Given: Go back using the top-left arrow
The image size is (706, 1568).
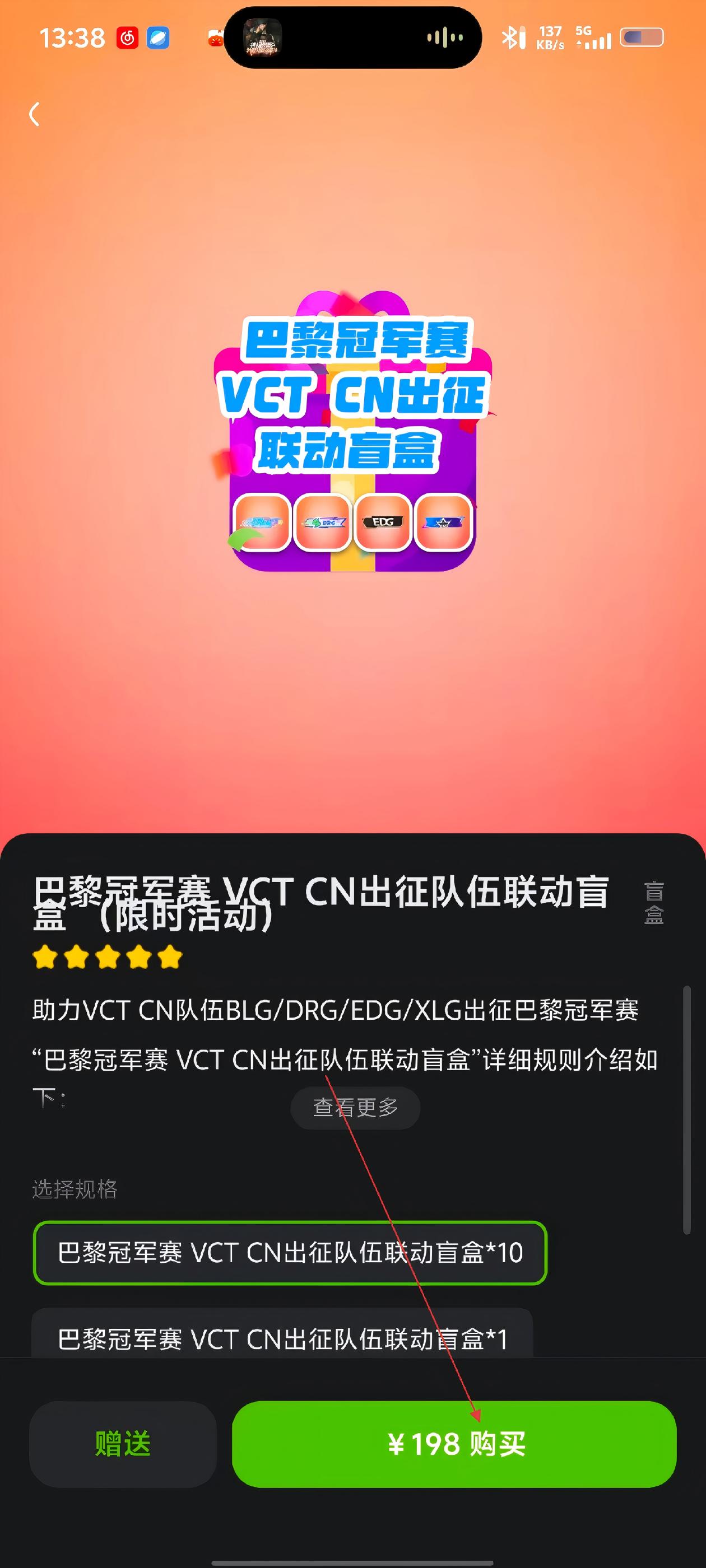Looking at the screenshot, I should coord(35,114).
